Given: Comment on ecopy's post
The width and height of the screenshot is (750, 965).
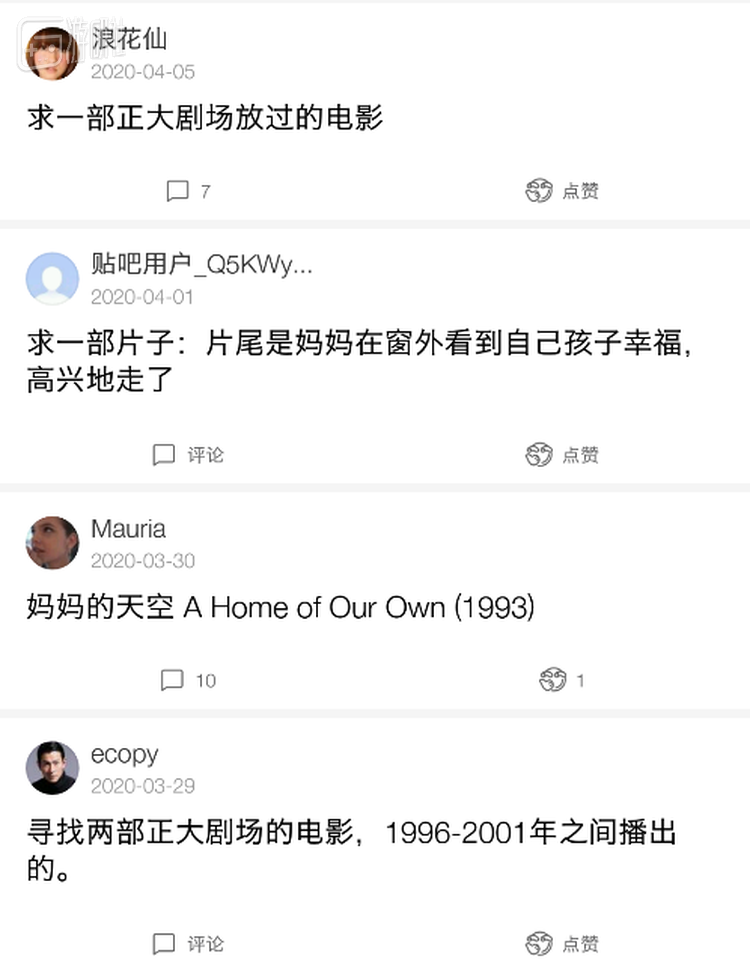Looking at the screenshot, I should (x=187, y=944).
